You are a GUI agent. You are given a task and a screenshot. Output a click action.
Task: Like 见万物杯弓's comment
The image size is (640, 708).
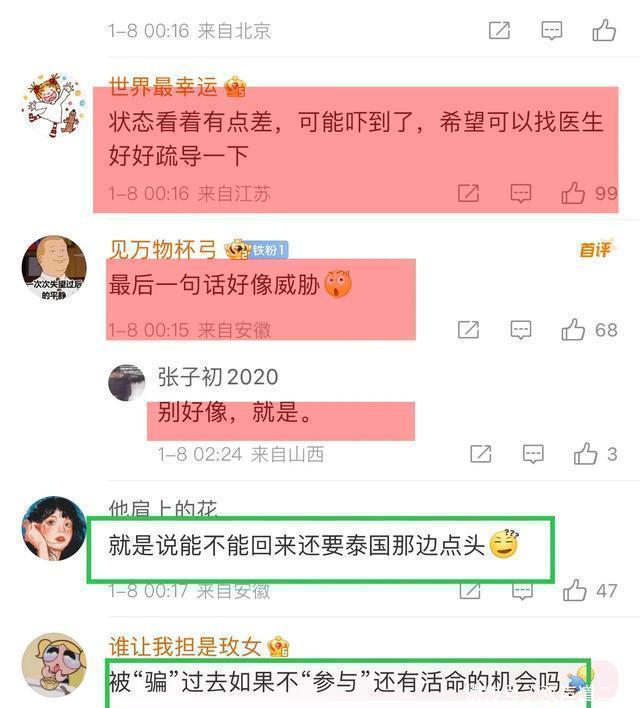coord(573,329)
